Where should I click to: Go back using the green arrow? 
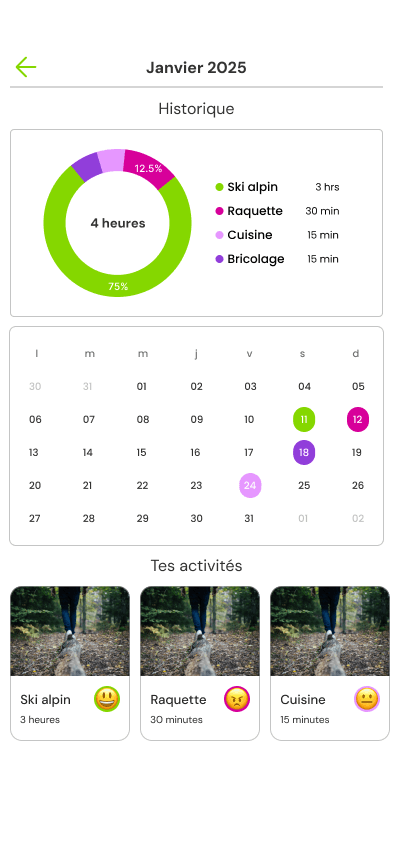coord(26,67)
